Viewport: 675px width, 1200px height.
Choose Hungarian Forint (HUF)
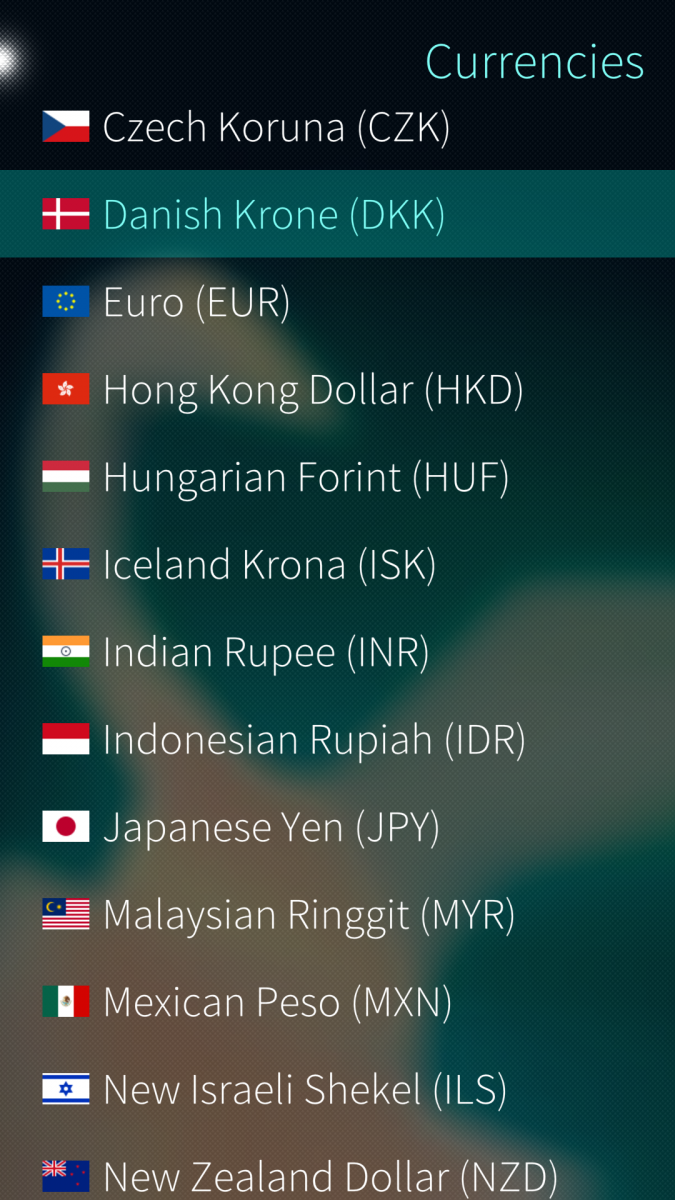tap(305, 477)
